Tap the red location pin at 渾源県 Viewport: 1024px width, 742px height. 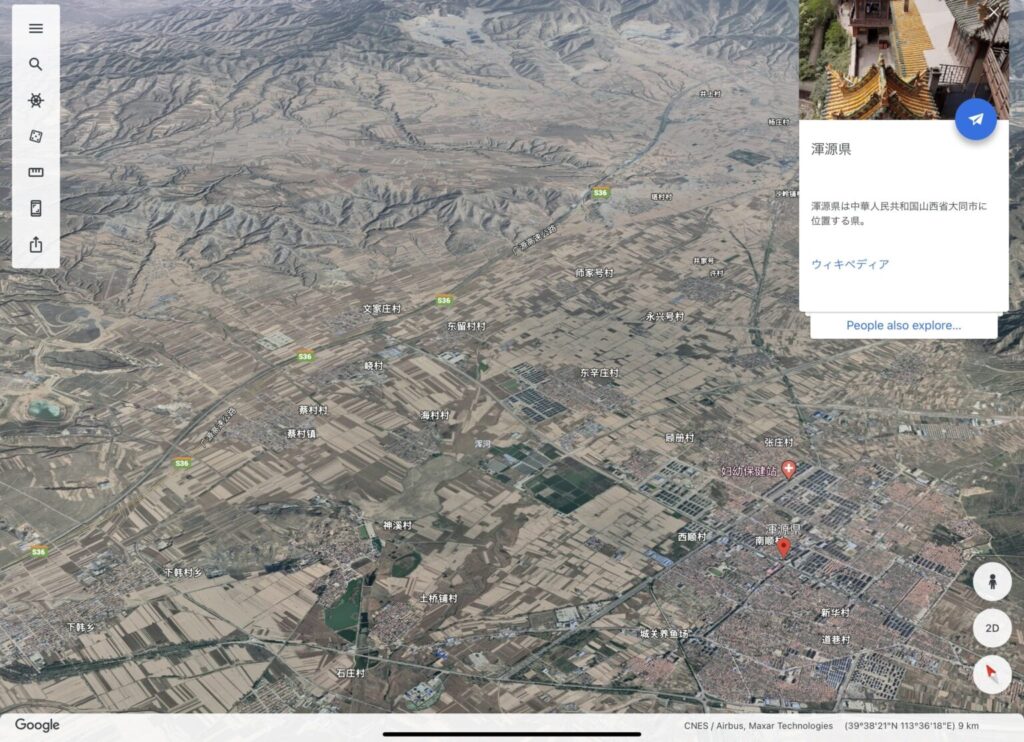[783, 547]
